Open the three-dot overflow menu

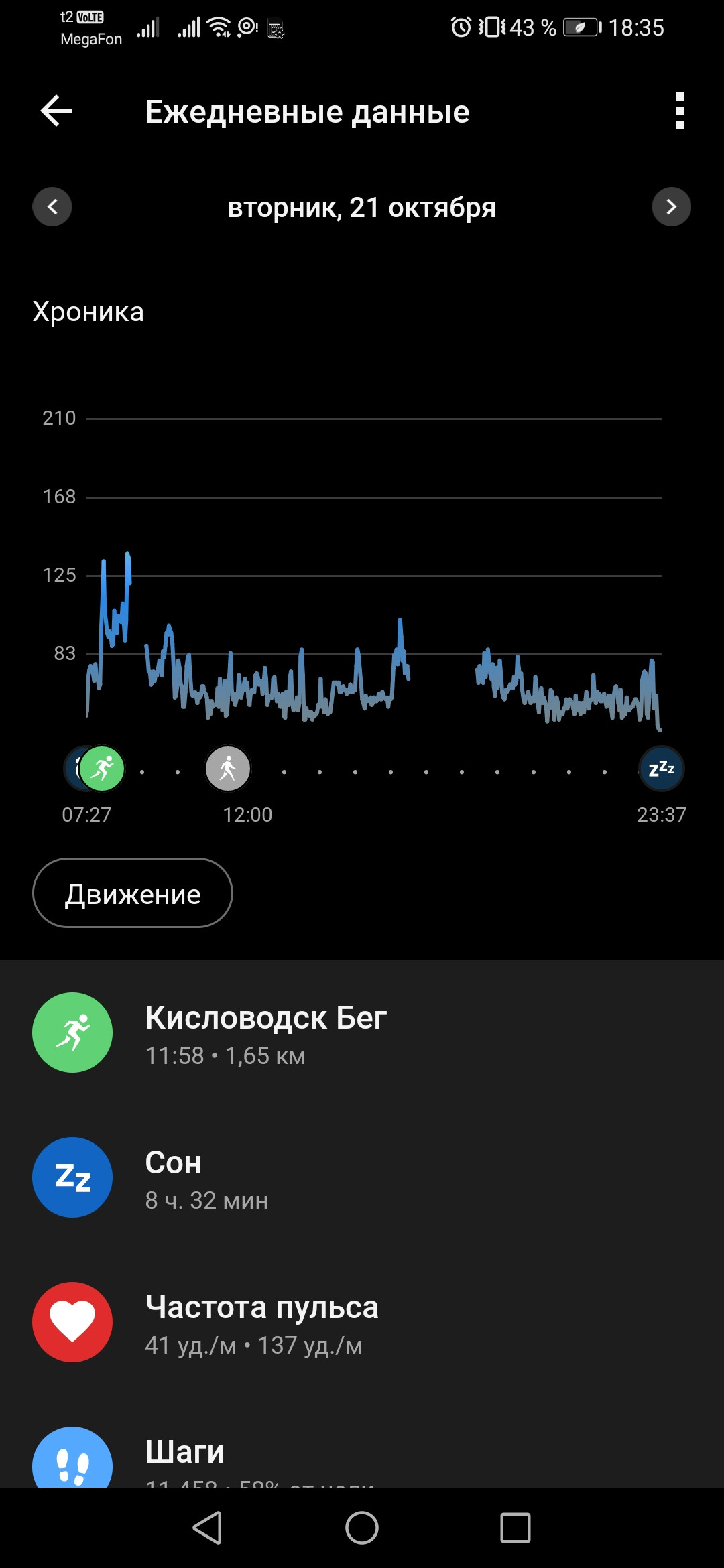[x=679, y=111]
